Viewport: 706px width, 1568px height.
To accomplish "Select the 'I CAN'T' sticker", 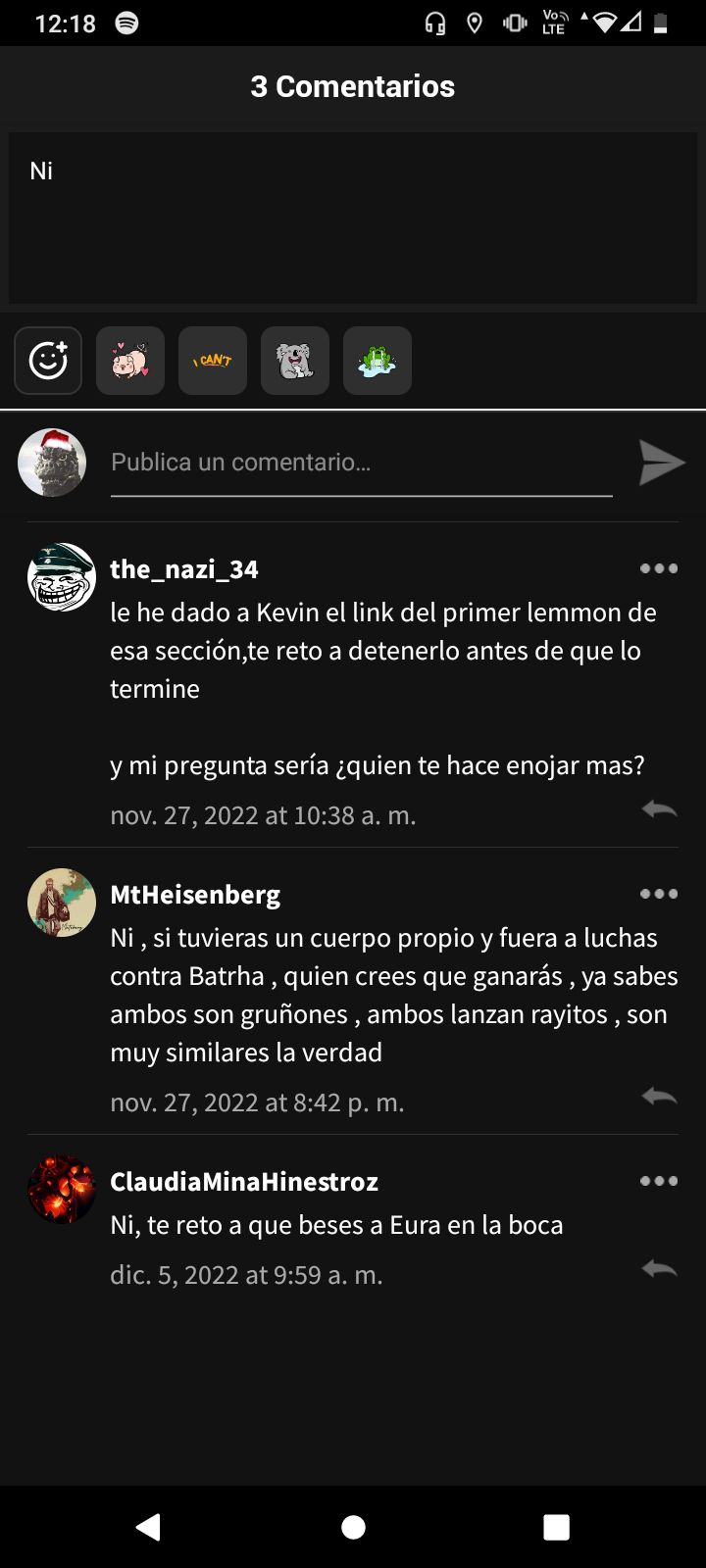I will pos(213,361).
